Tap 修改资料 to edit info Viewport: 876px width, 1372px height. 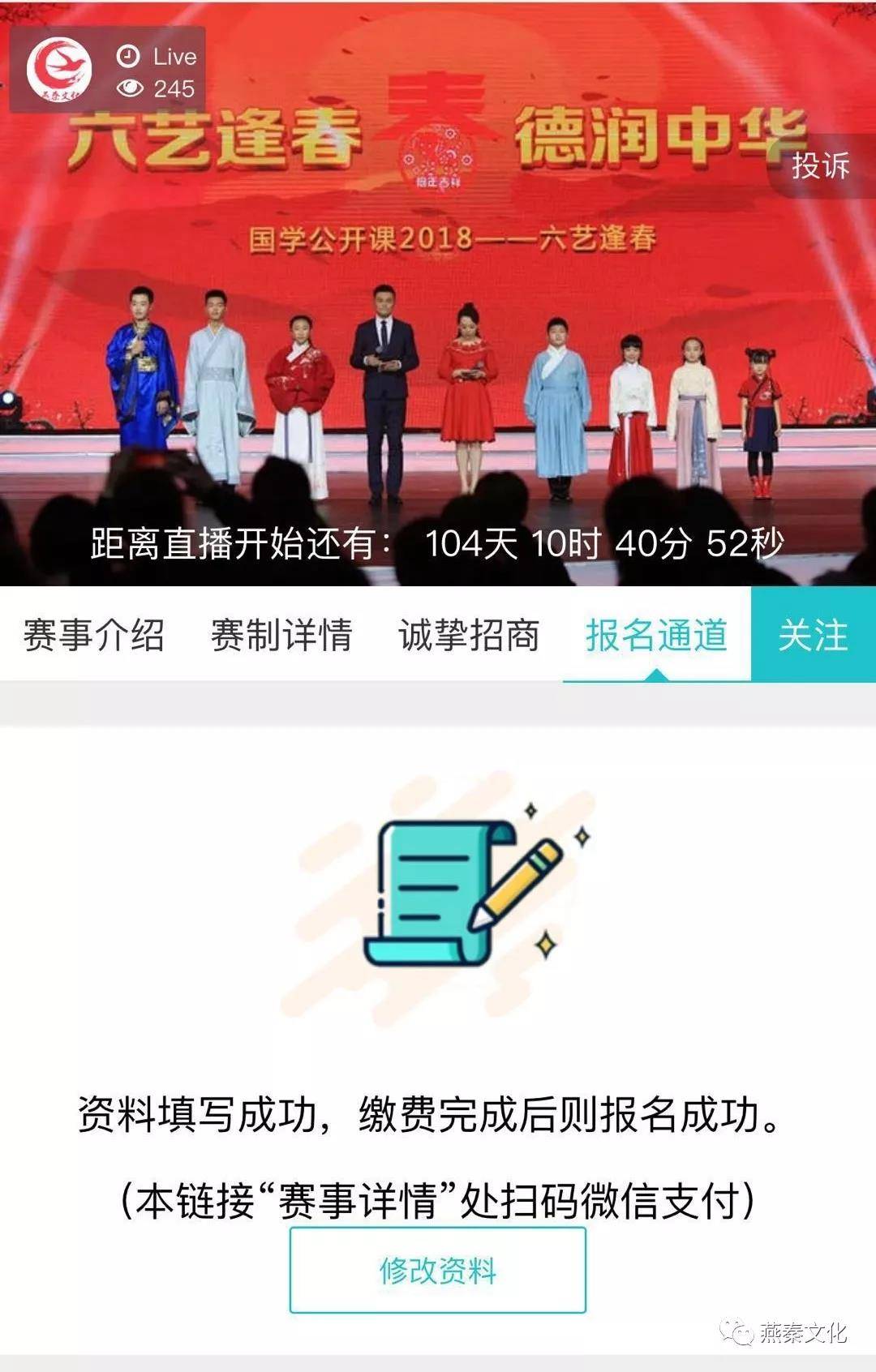tap(438, 1270)
